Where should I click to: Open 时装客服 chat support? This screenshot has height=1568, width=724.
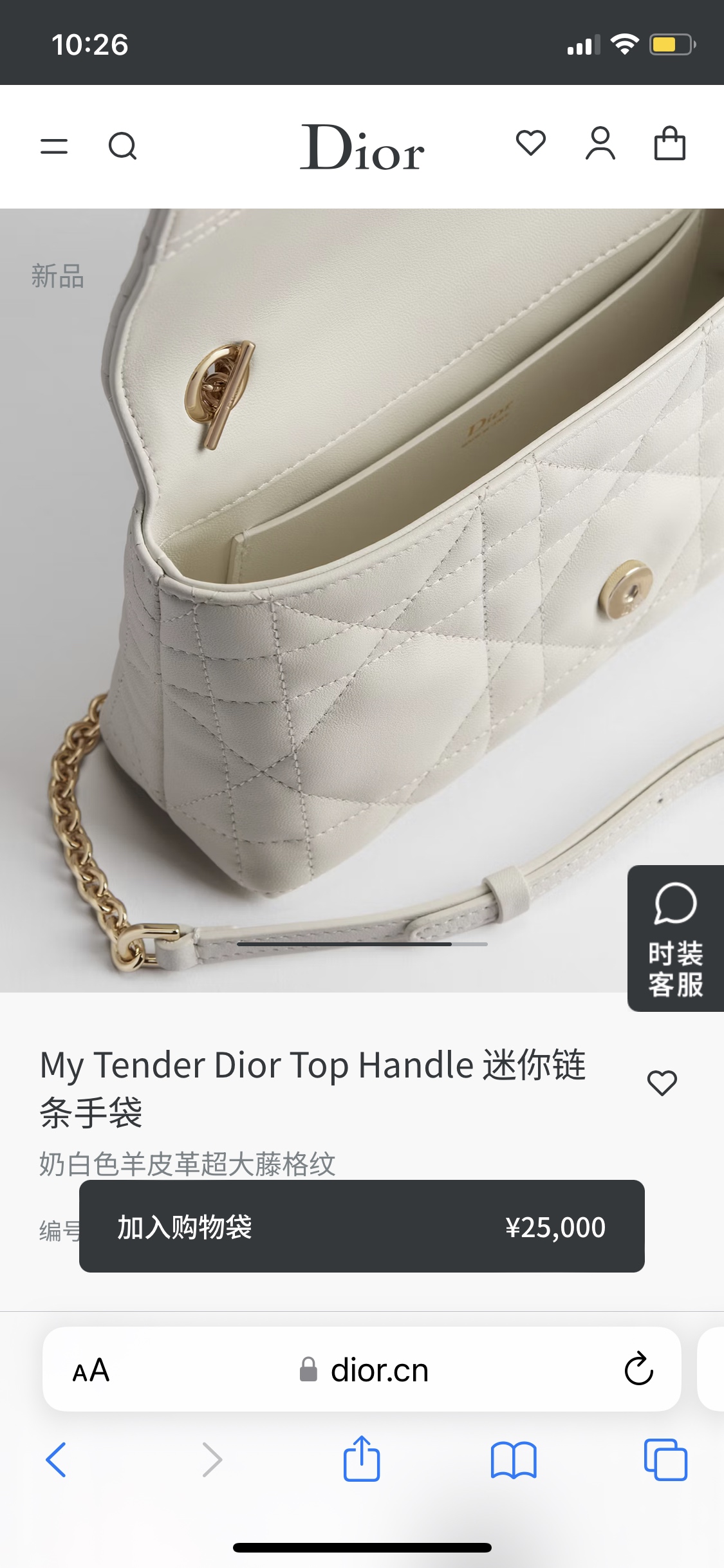676,938
